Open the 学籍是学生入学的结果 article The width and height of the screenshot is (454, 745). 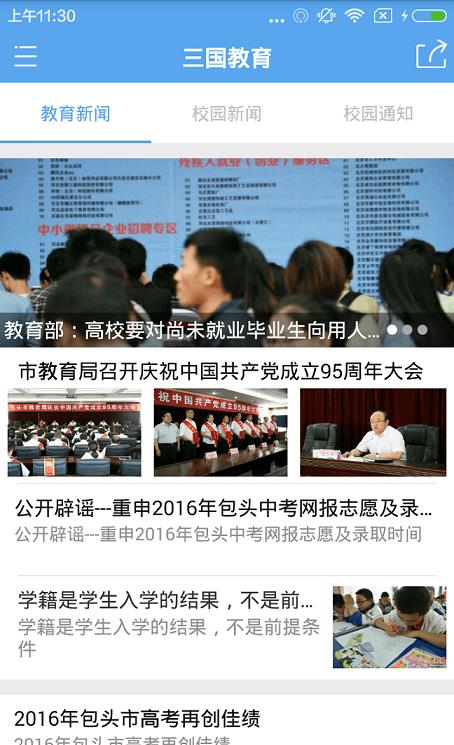coord(227,627)
